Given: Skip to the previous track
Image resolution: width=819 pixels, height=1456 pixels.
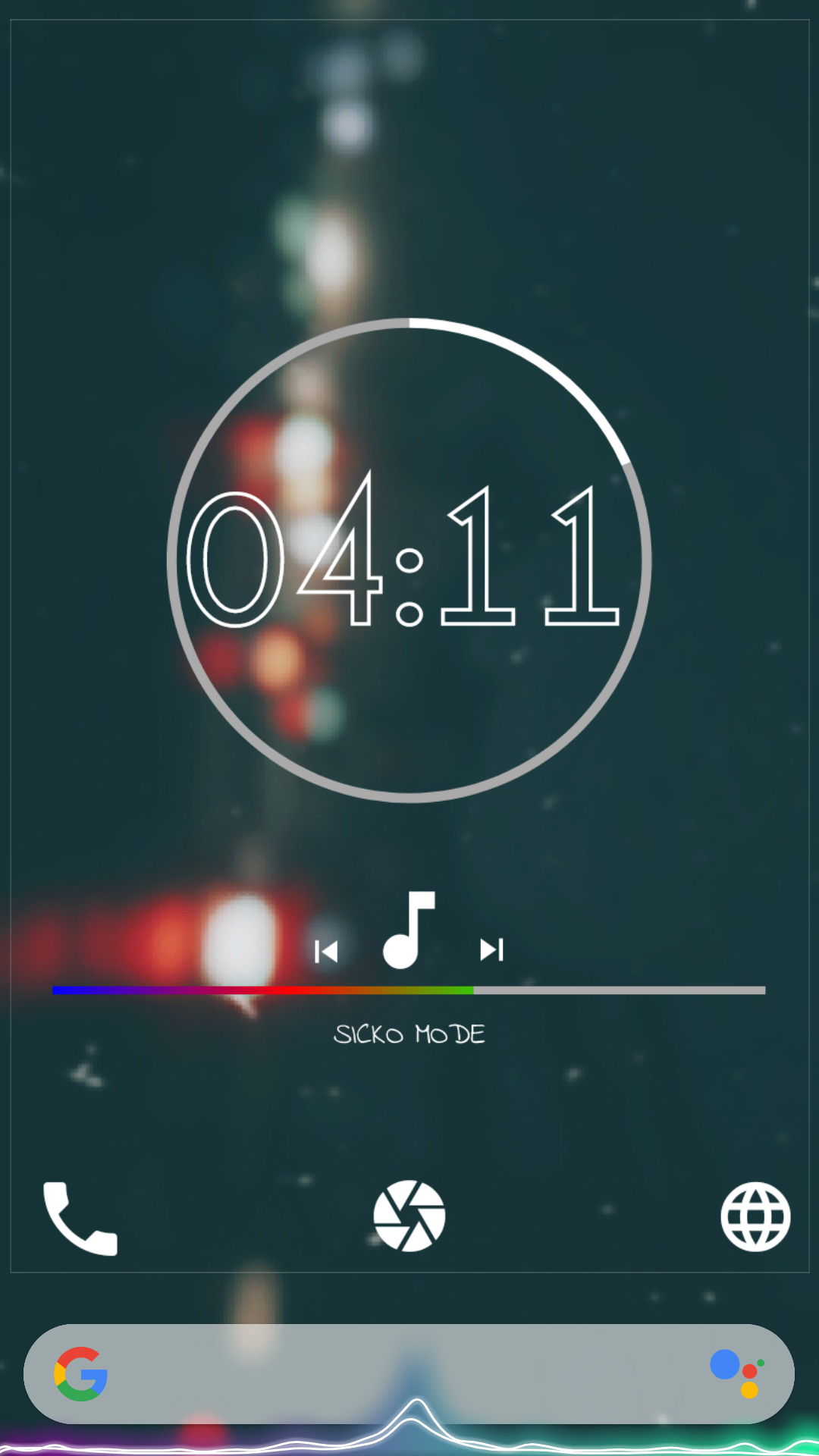Looking at the screenshot, I should click(326, 951).
